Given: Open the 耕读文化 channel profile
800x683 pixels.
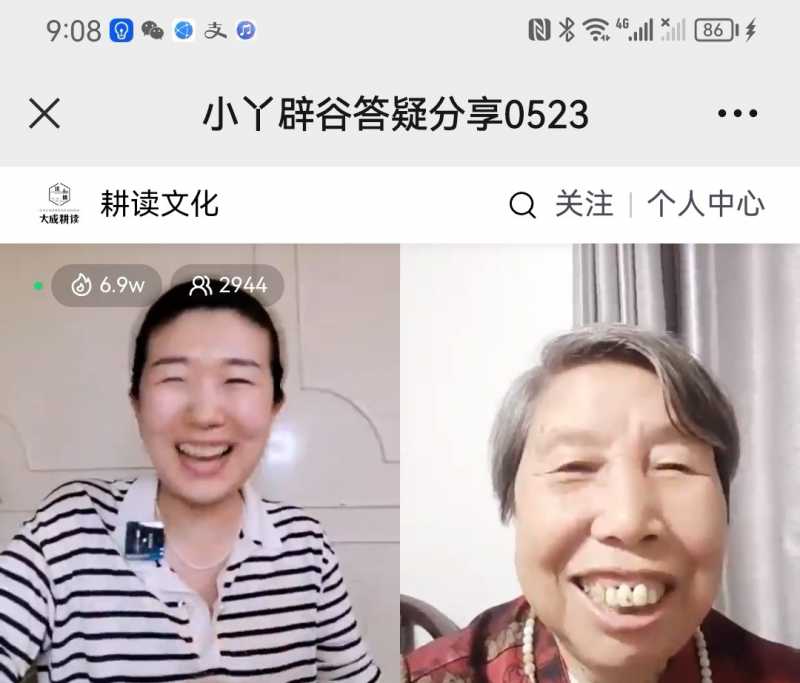Looking at the screenshot, I should [x=158, y=204].
